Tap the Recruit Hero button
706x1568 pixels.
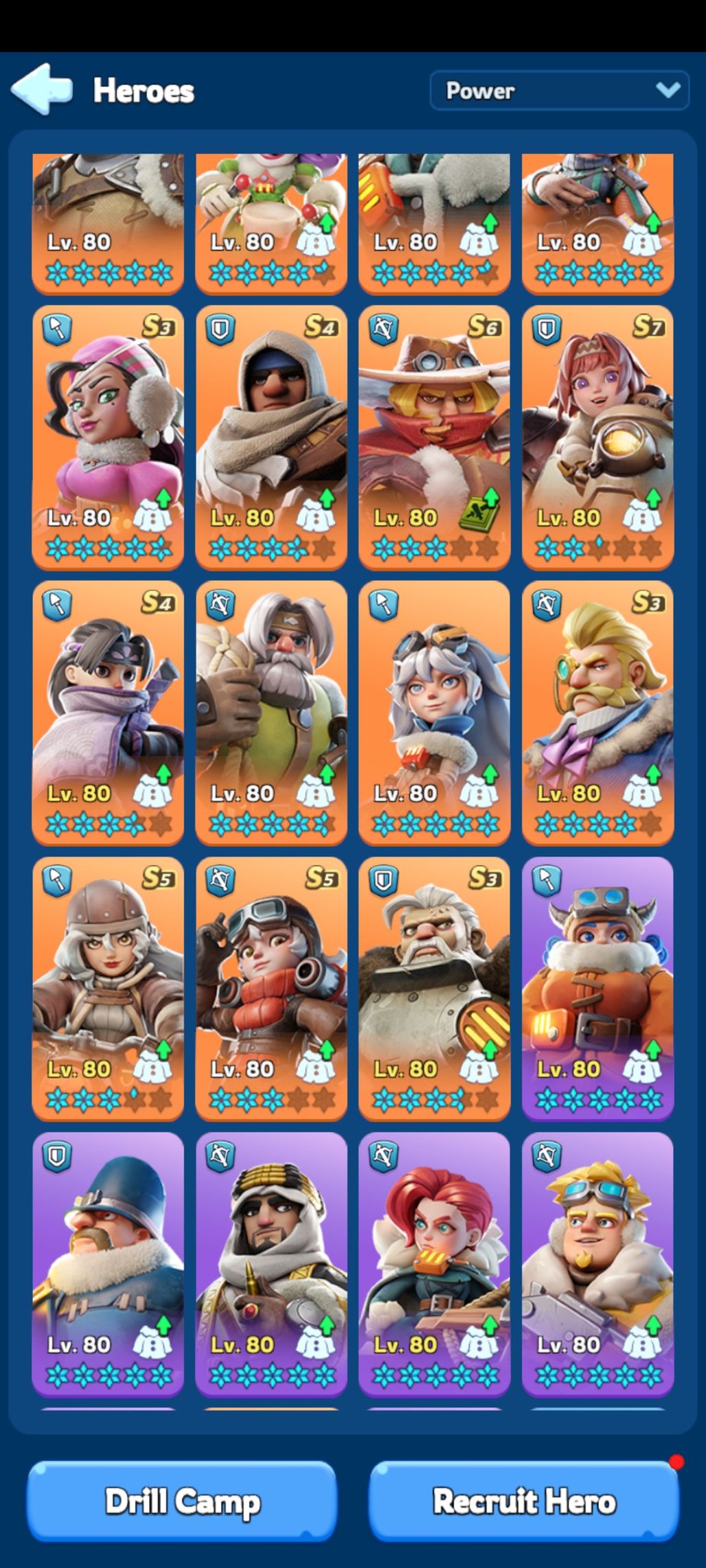point(524,1501)
